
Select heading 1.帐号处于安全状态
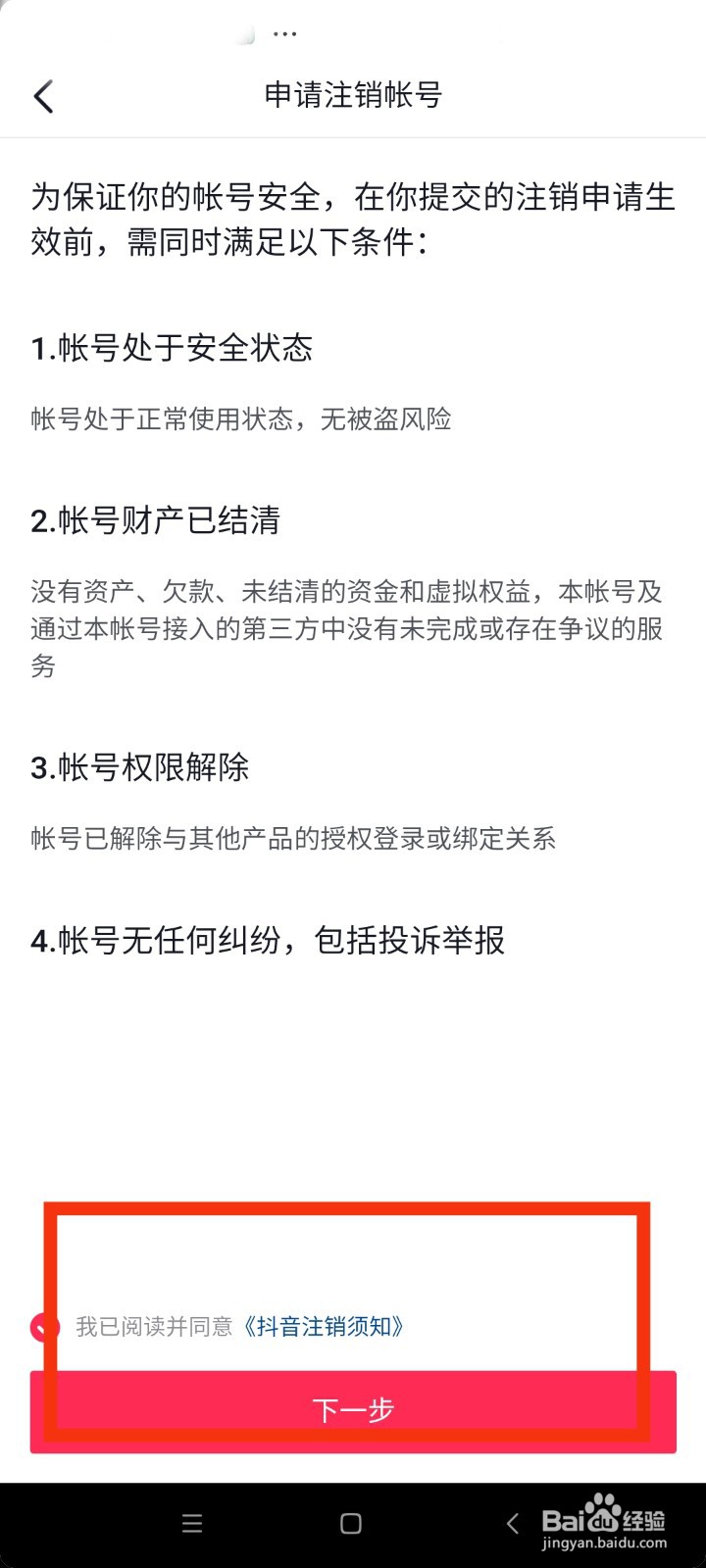(171, 349)
